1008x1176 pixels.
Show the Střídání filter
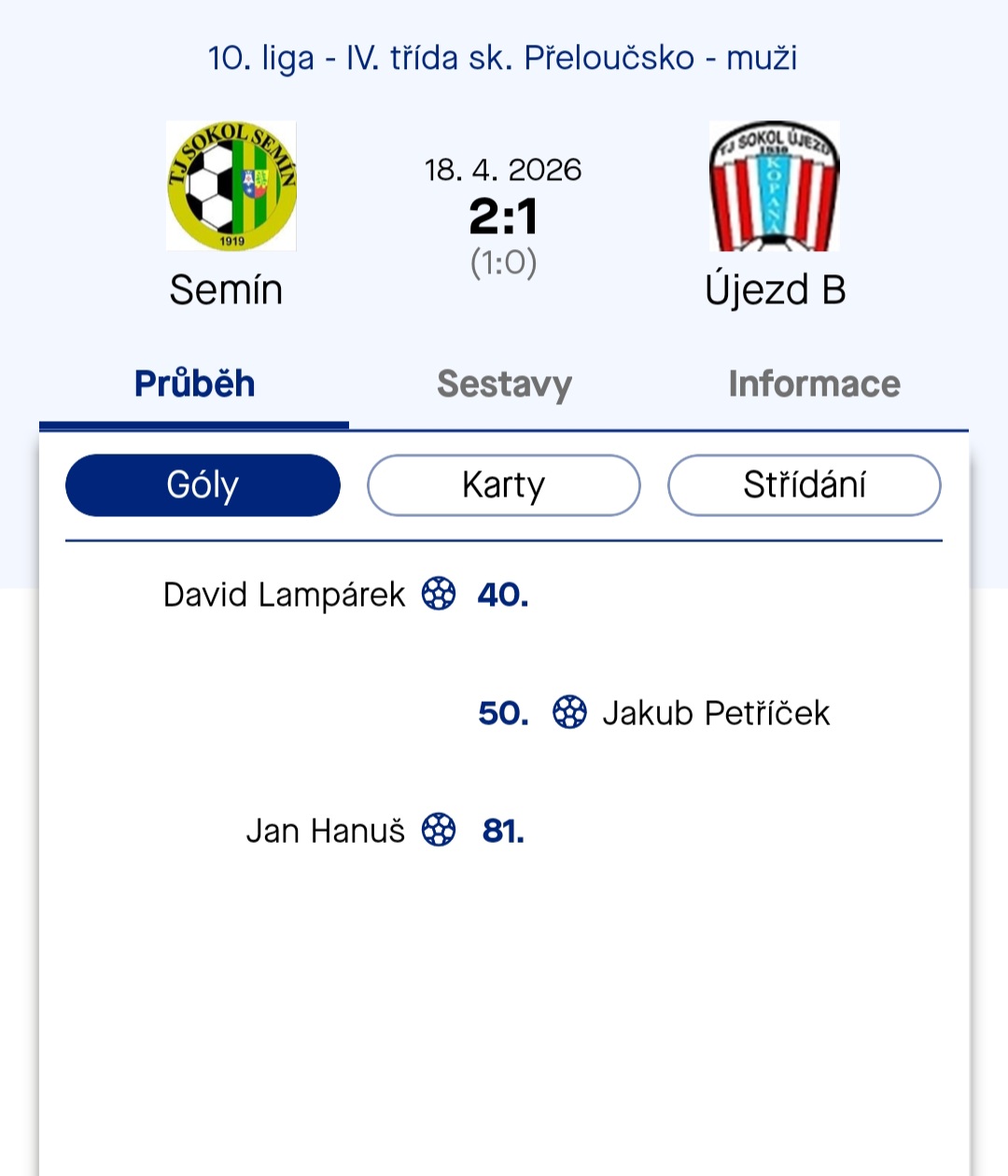click(x=804, y=485)
